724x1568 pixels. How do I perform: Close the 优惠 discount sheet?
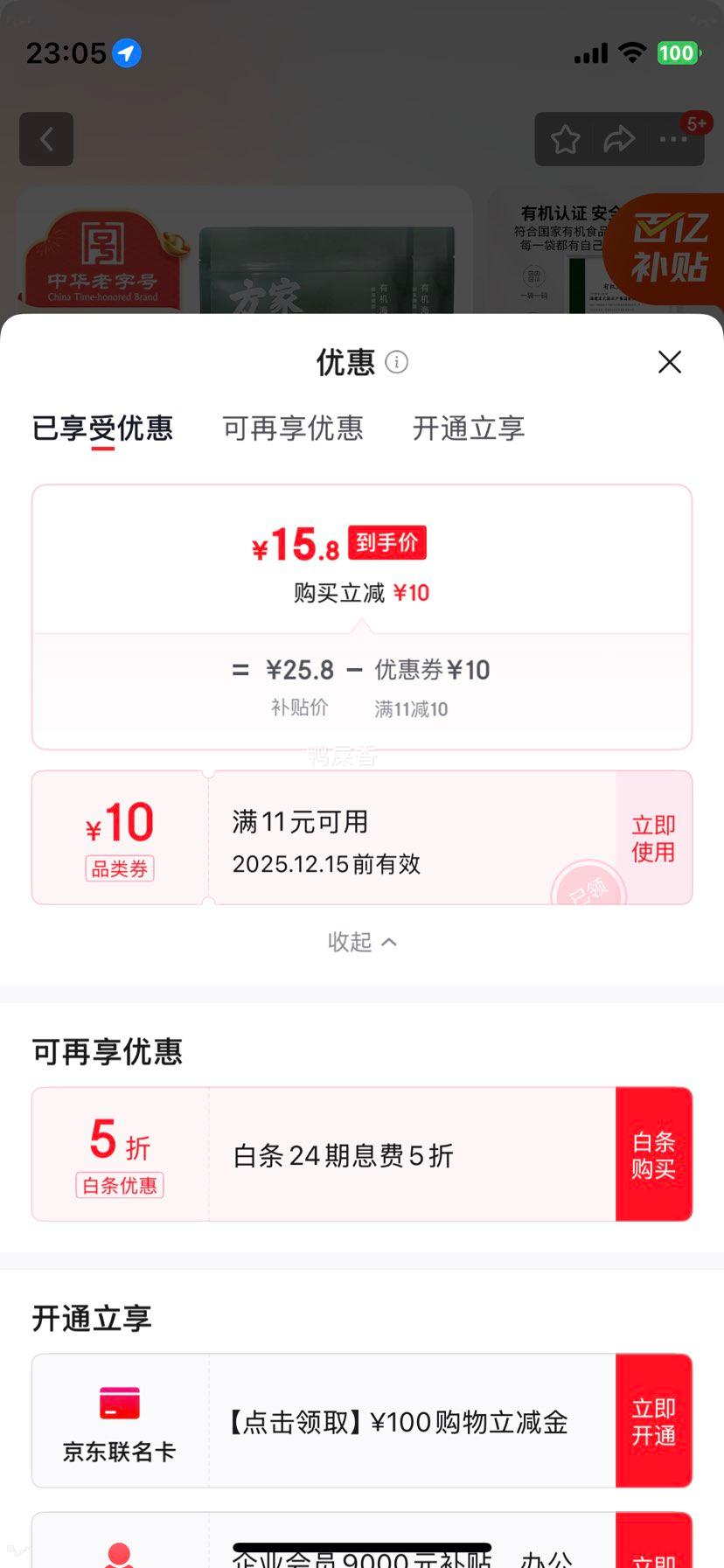pyautogui.click(x=669, y=362)
